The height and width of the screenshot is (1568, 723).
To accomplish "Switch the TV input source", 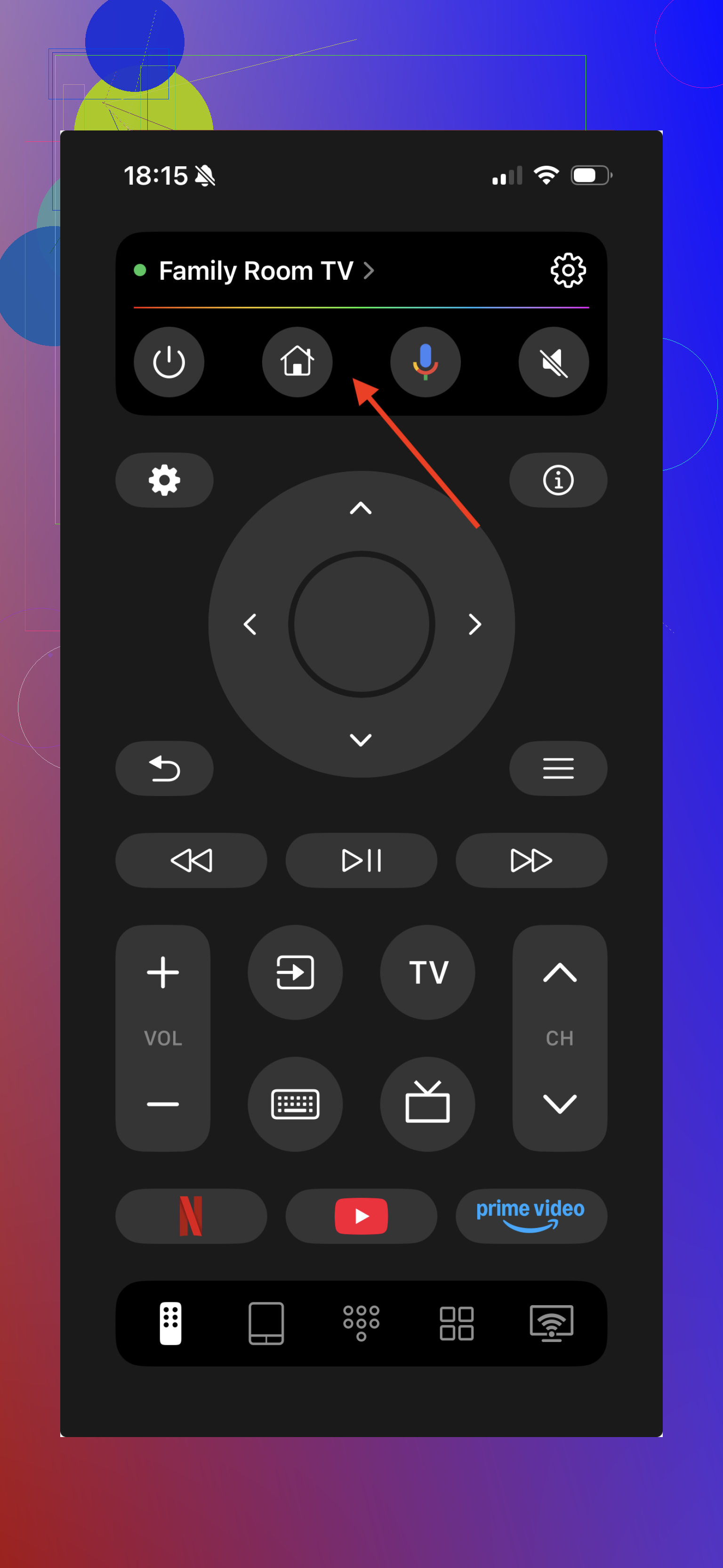I will (296, 972).
